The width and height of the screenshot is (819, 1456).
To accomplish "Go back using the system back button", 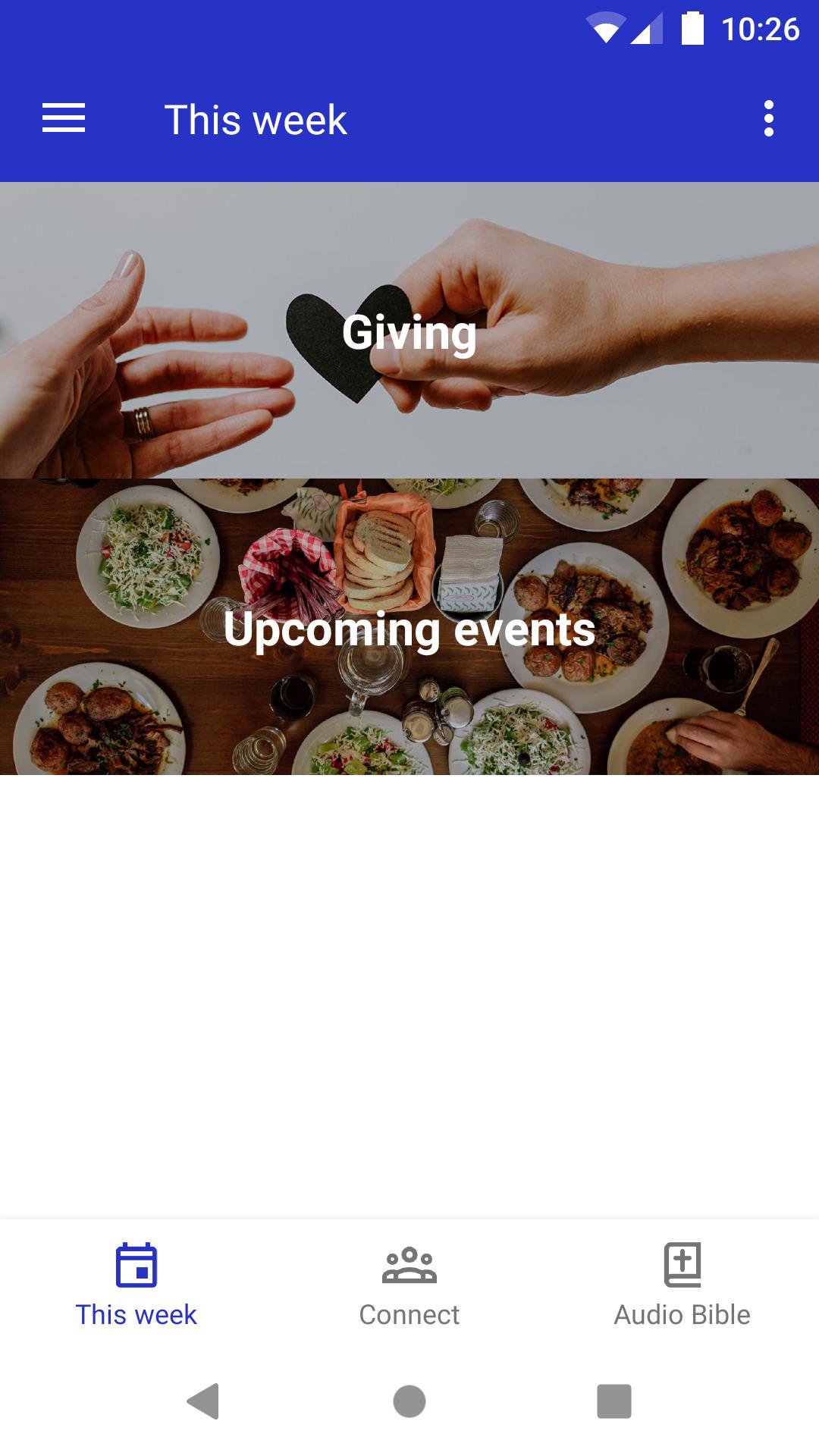I will click(x=203, y=1401).
